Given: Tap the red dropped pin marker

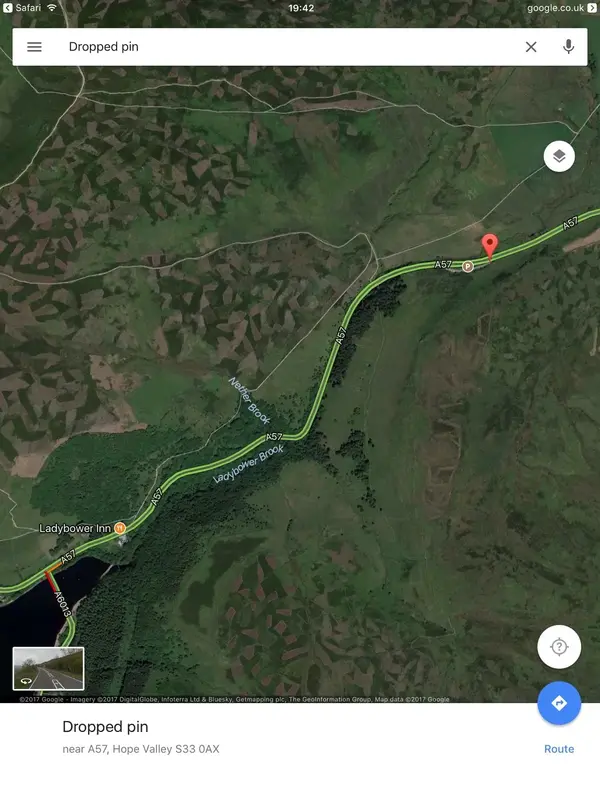Looking at the screenshot, I should tap(489, 246).
